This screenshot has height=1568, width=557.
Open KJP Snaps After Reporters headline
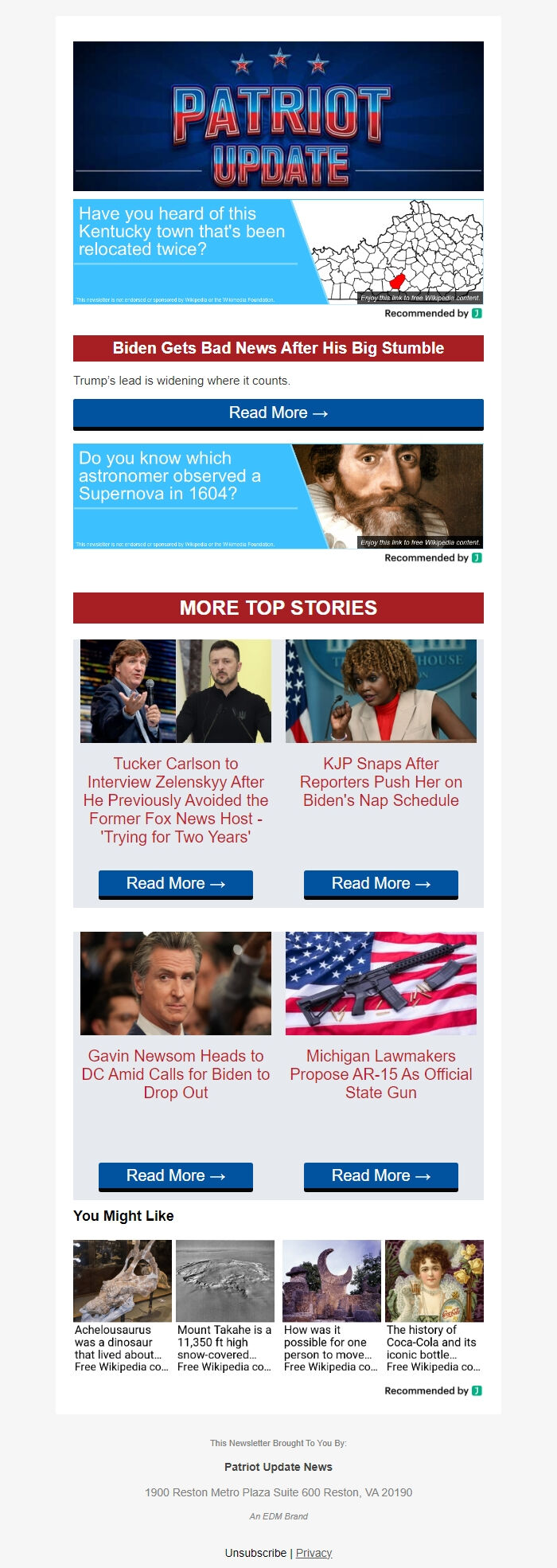tap(380, 781)
